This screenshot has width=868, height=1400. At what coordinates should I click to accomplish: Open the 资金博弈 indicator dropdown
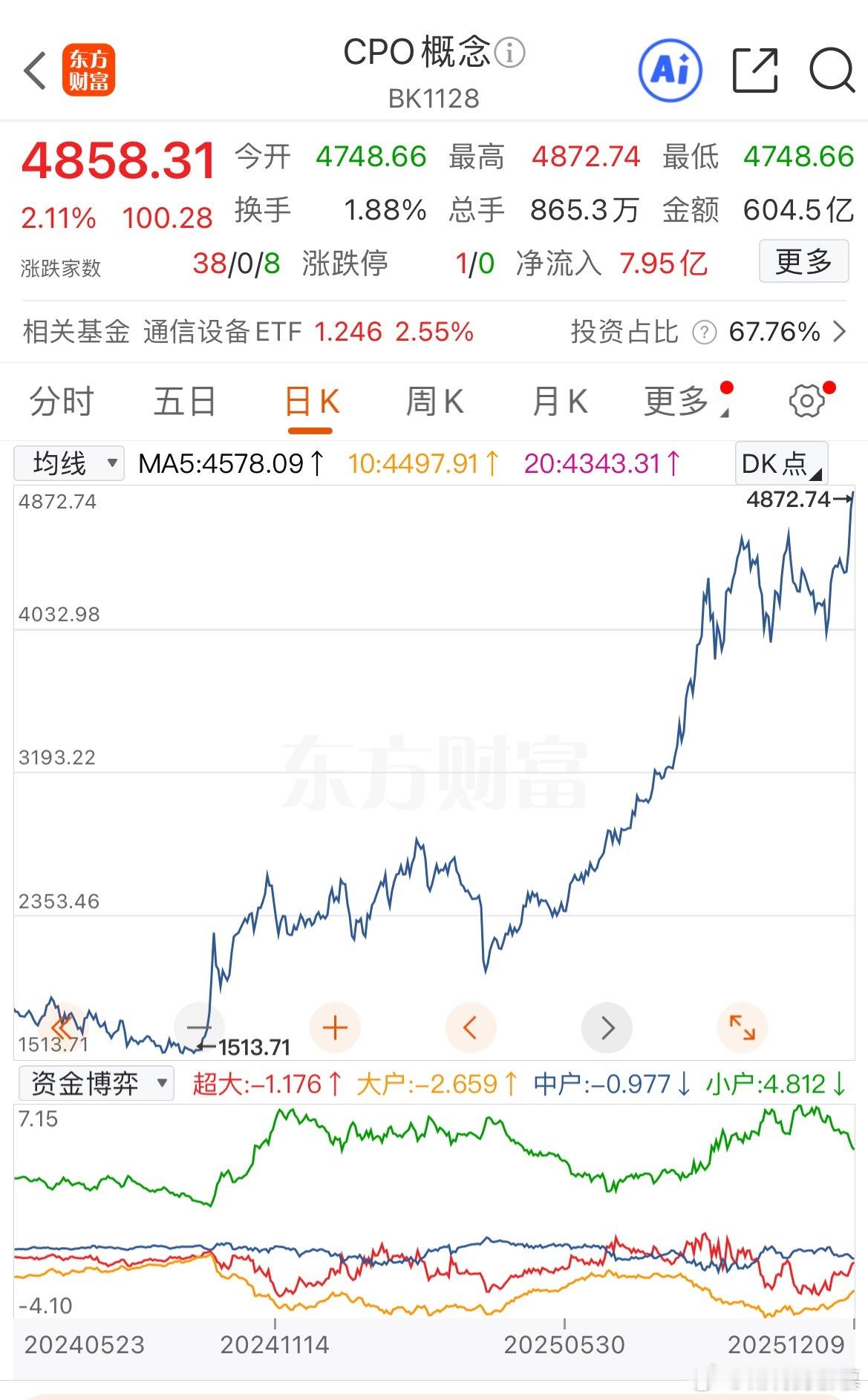pos(95,1083)
